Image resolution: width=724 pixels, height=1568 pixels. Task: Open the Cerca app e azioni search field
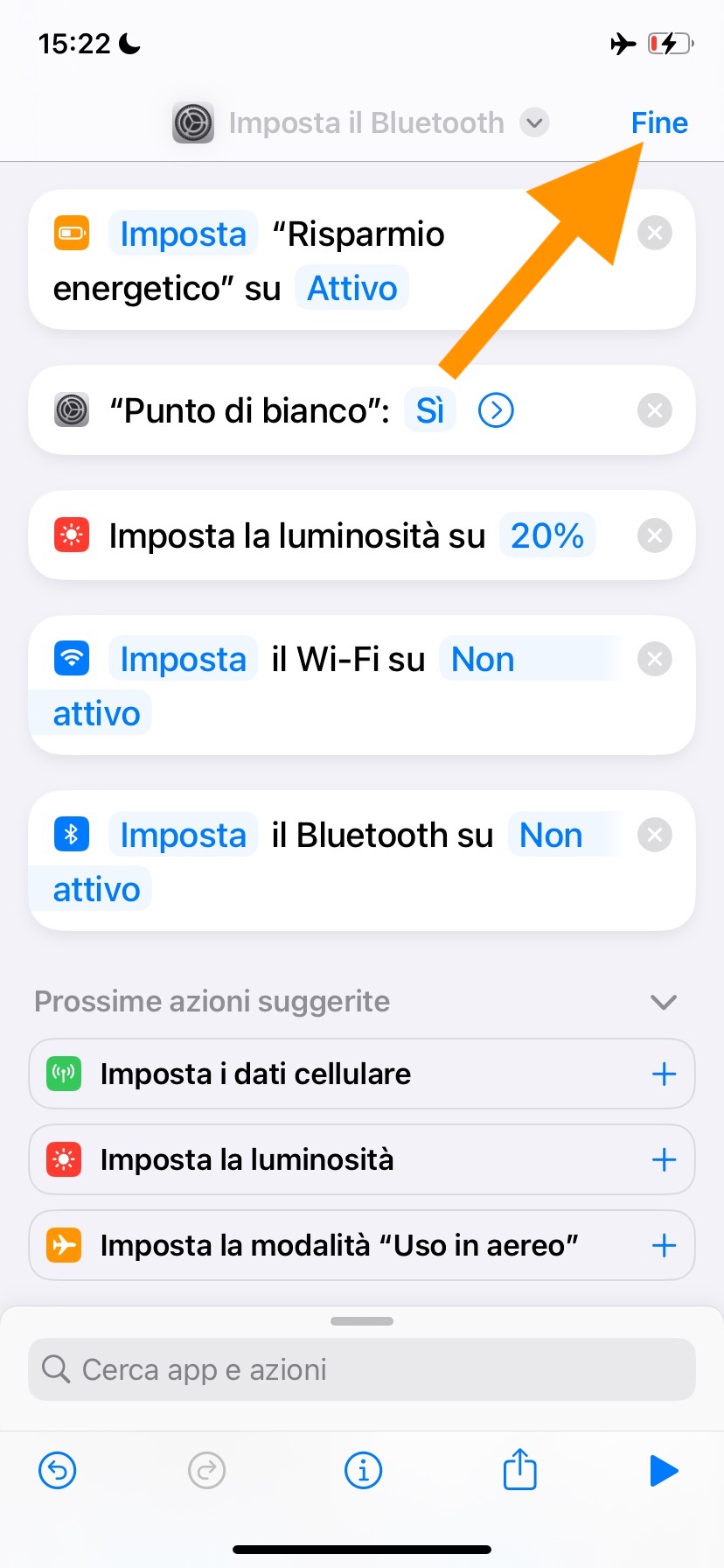[362, 1369]
